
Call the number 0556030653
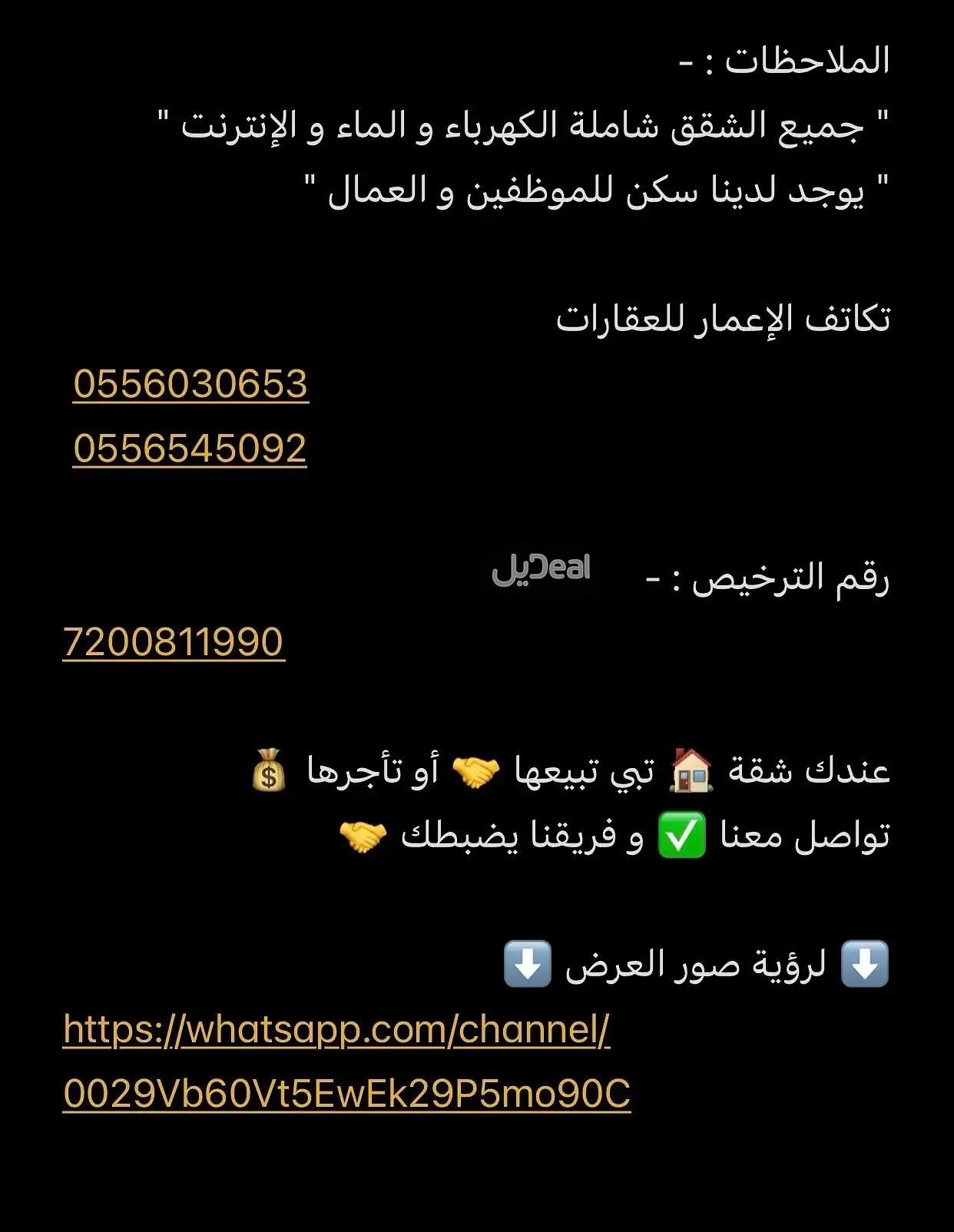190,384
